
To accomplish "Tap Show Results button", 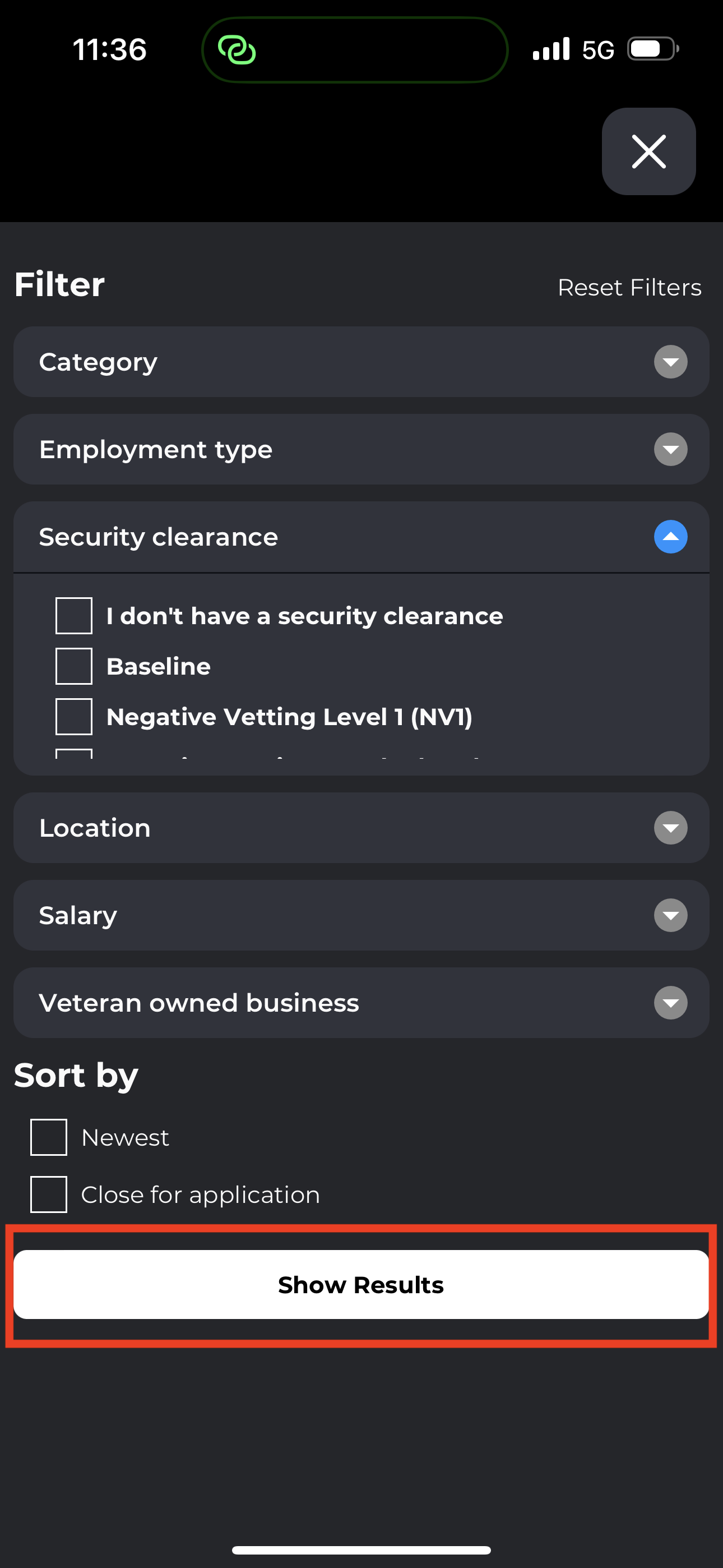I will tap(361, 1285).
